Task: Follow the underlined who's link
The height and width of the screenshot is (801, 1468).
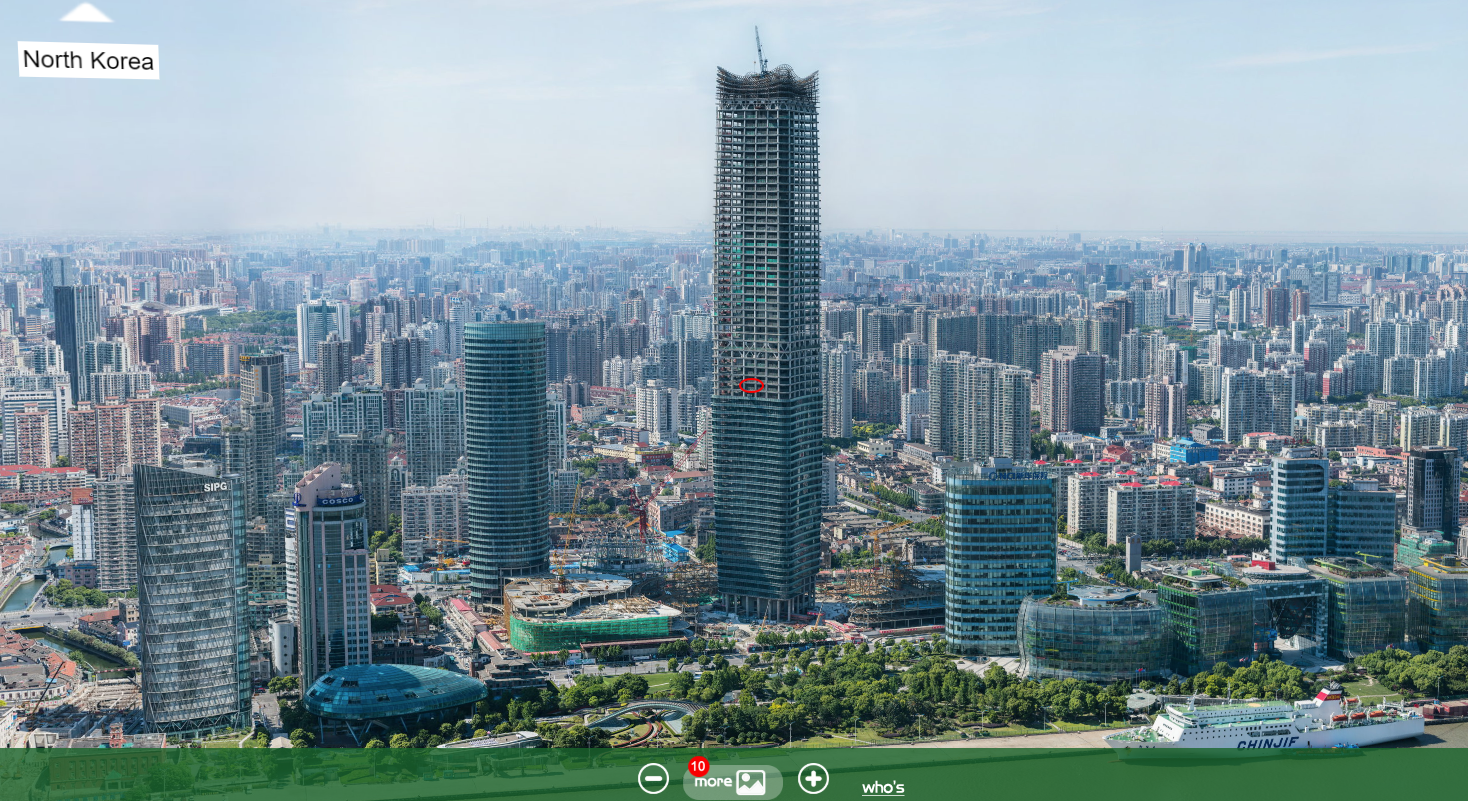Action: 883,788
